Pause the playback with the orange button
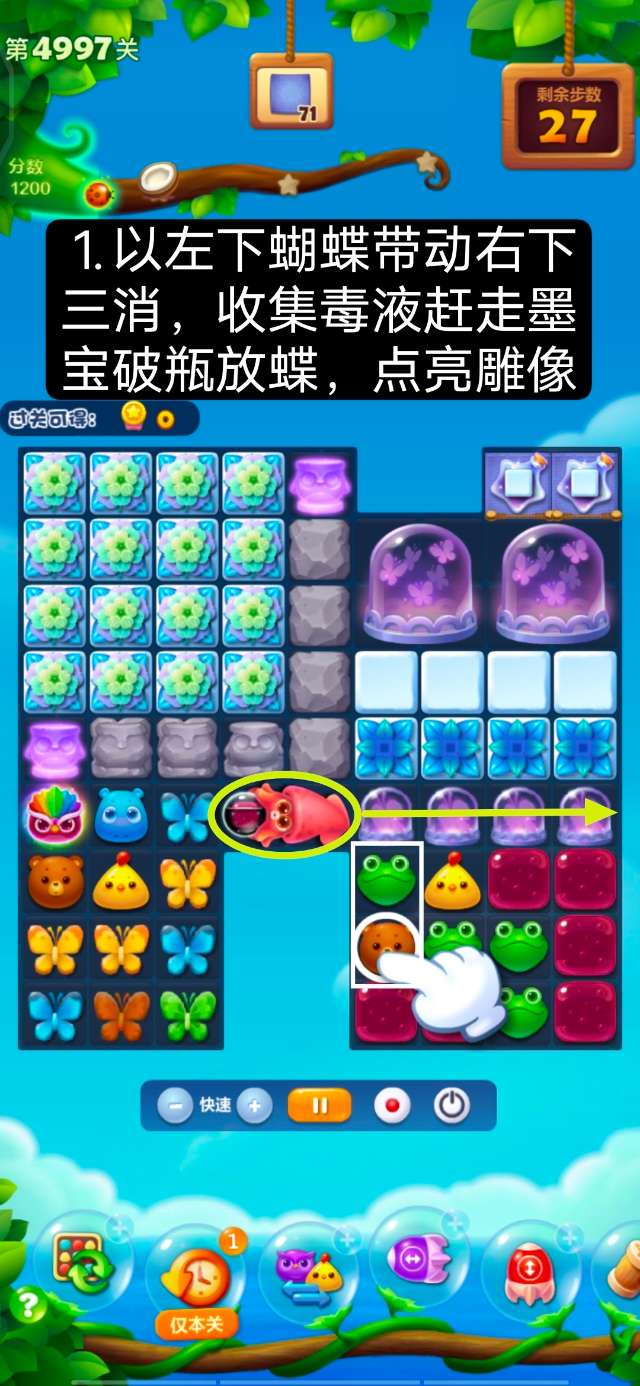640x1386 pixels. [320, 1106]
